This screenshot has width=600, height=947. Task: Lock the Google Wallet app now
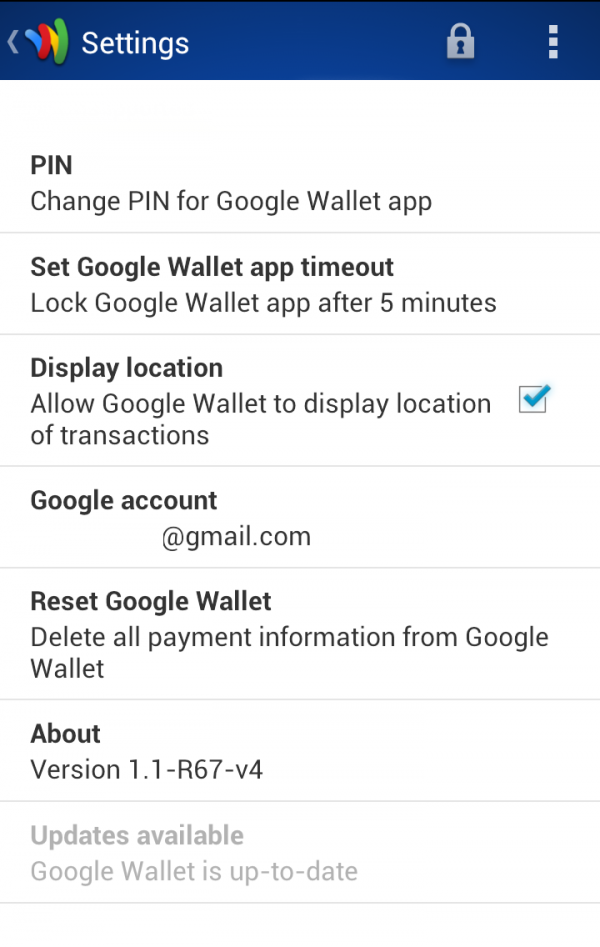(x=460, y=42)
